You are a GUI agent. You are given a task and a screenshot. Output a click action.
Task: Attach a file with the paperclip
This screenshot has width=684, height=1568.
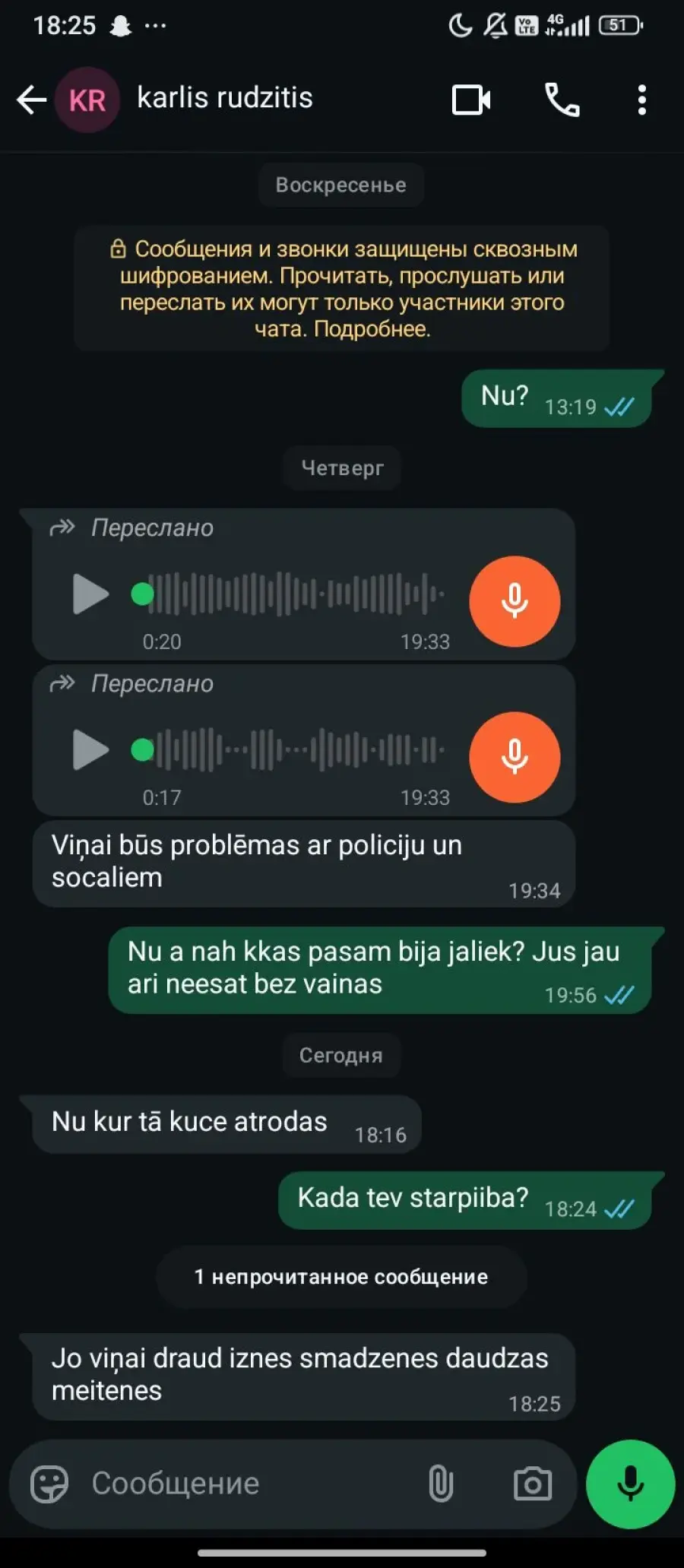point(441,1484)
